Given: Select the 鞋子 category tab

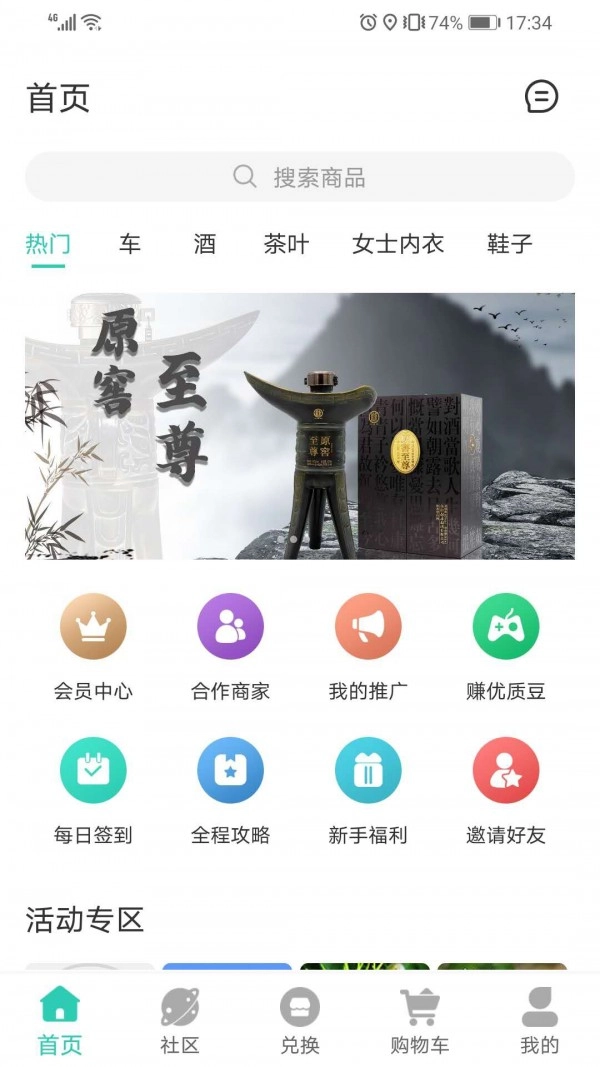Looking at the screenshot, I should 510,244.
